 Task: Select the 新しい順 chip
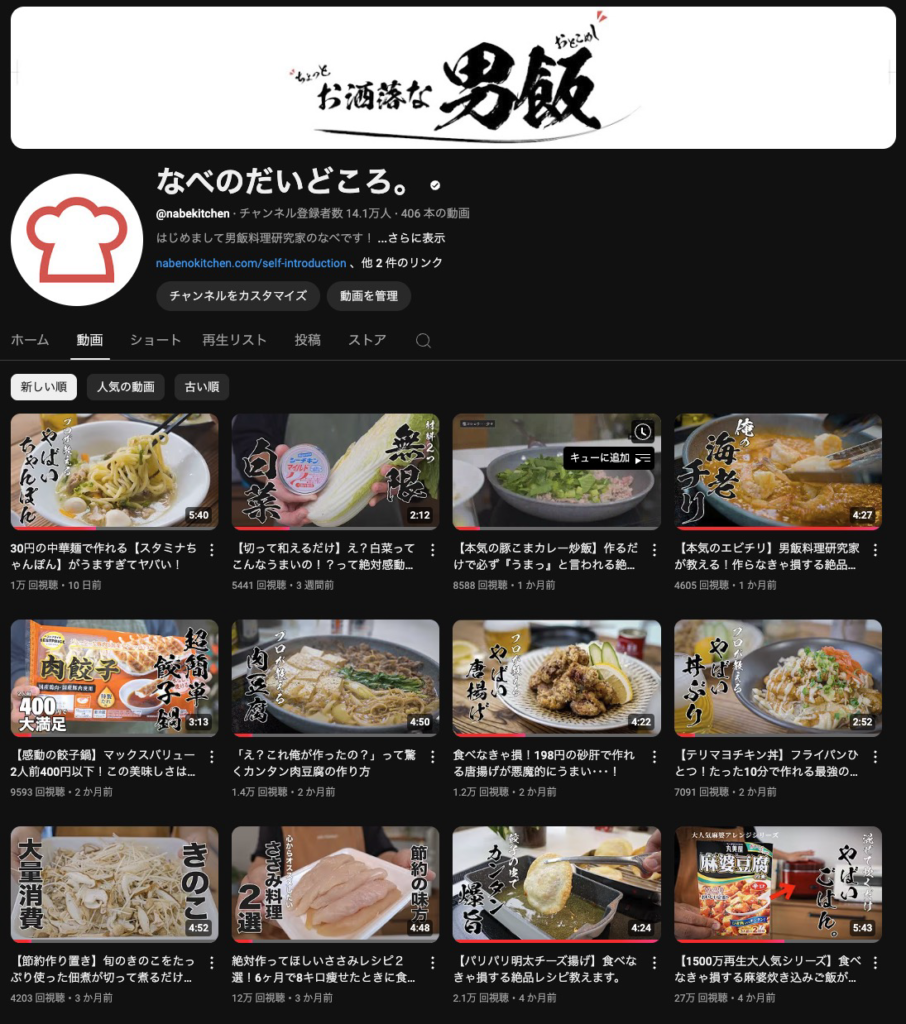(x=43, y=387)
